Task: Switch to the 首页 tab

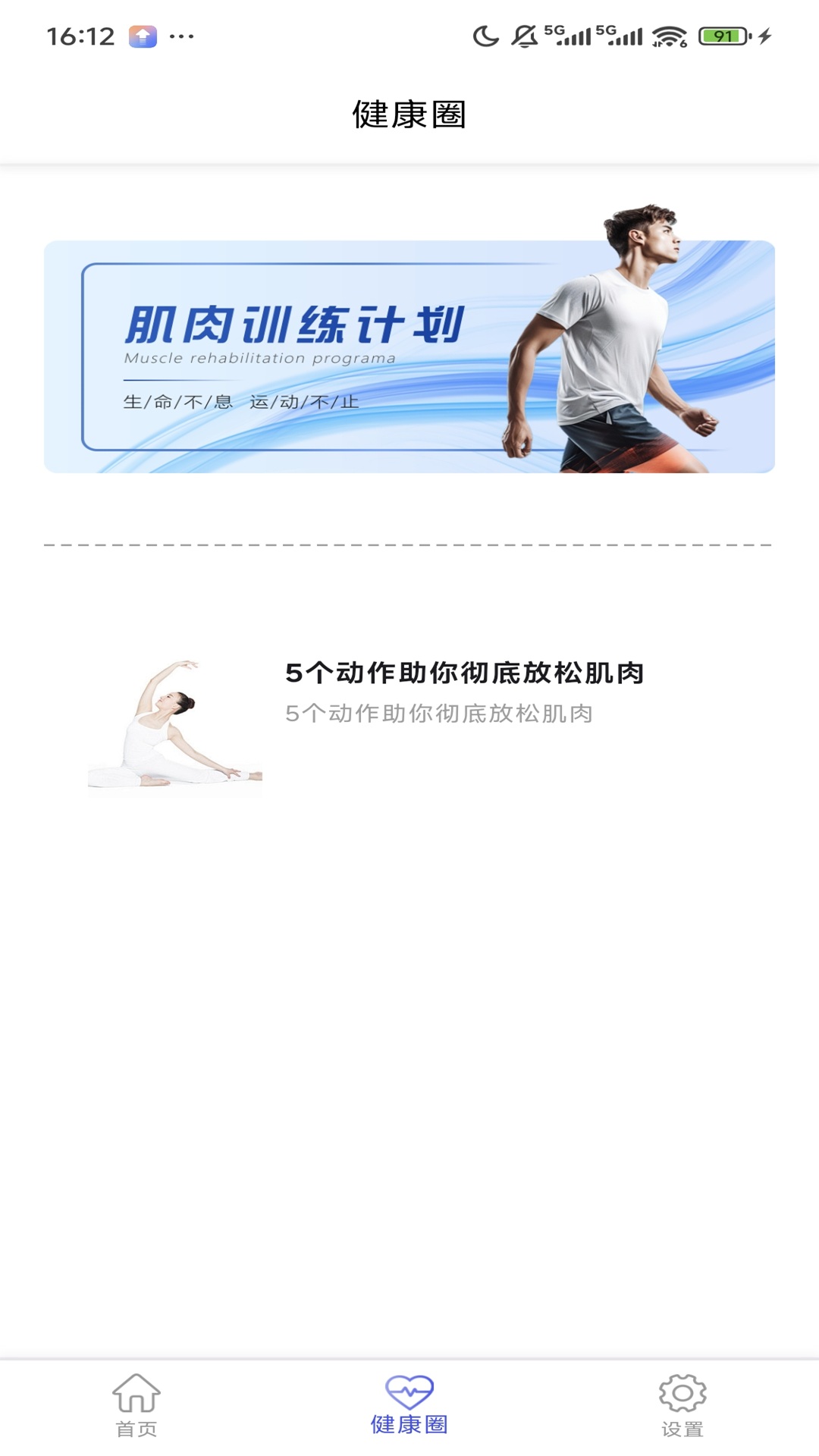Action: click(136, 1405)
